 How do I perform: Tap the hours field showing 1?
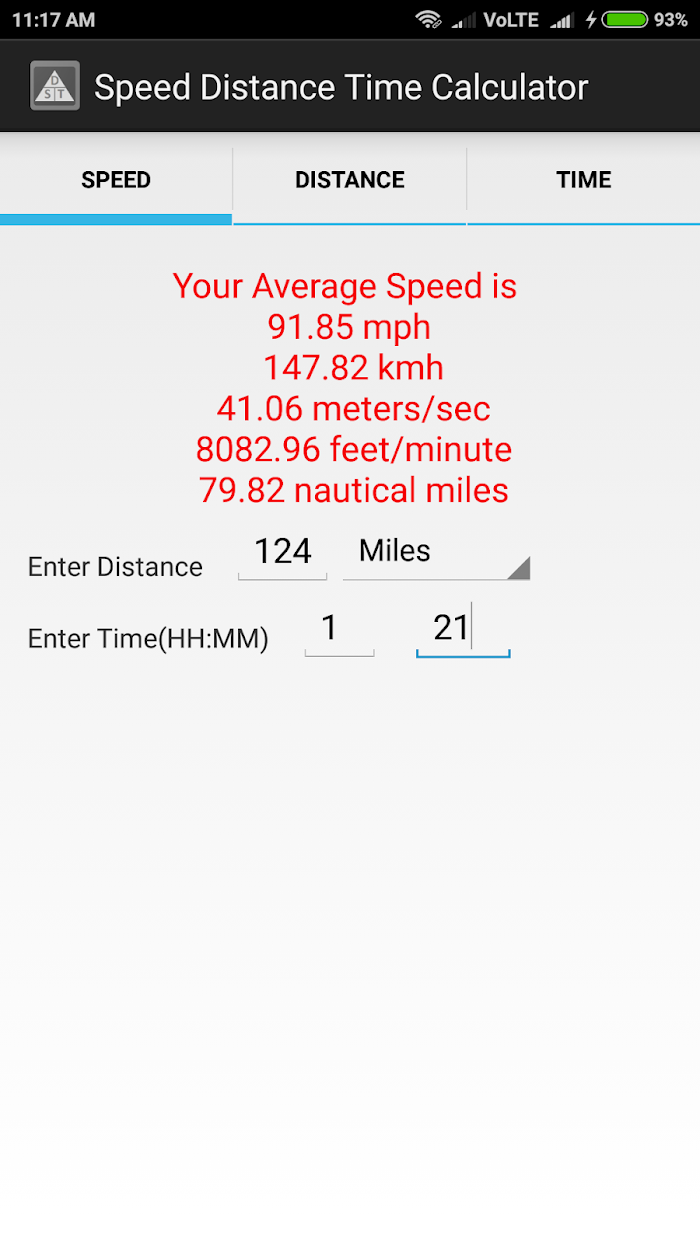pyautogui.click(x=339, y=630)
